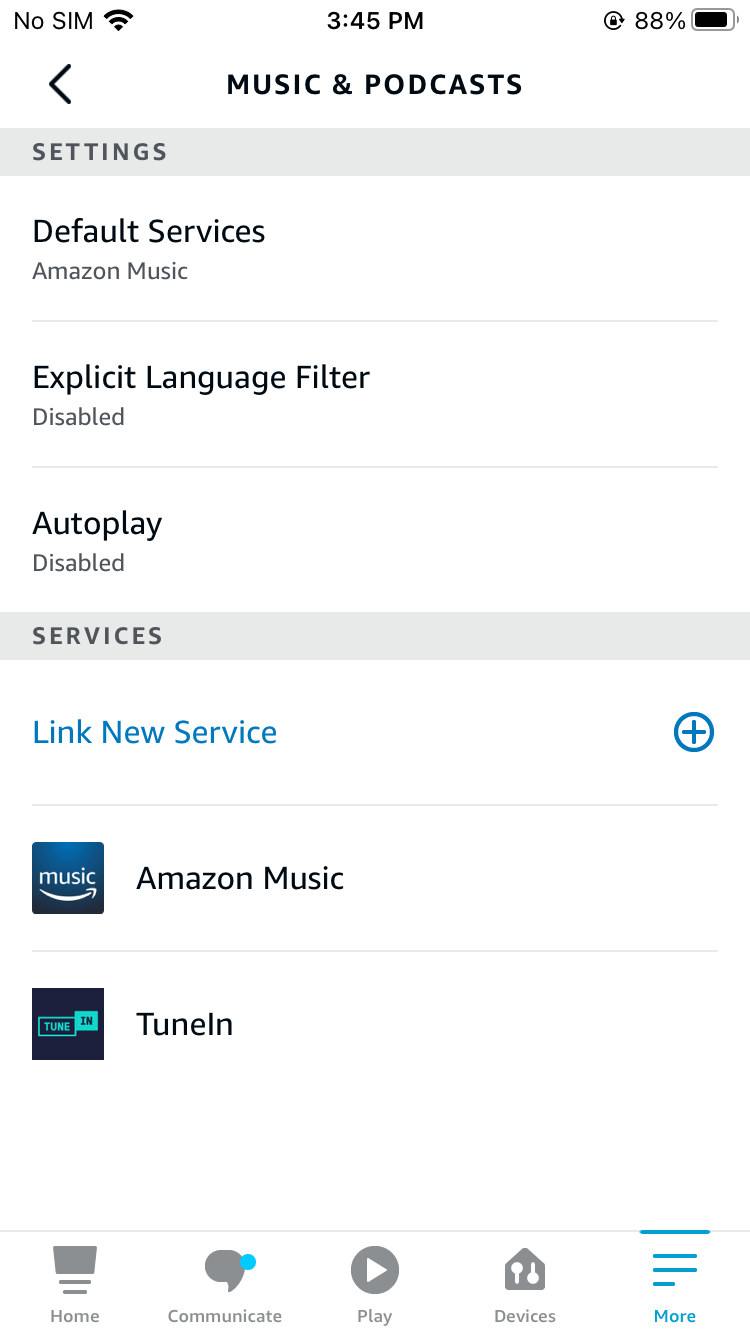Open the Home tab icon
This screenshot has width=750, height=1334.
pos(74,1268)
